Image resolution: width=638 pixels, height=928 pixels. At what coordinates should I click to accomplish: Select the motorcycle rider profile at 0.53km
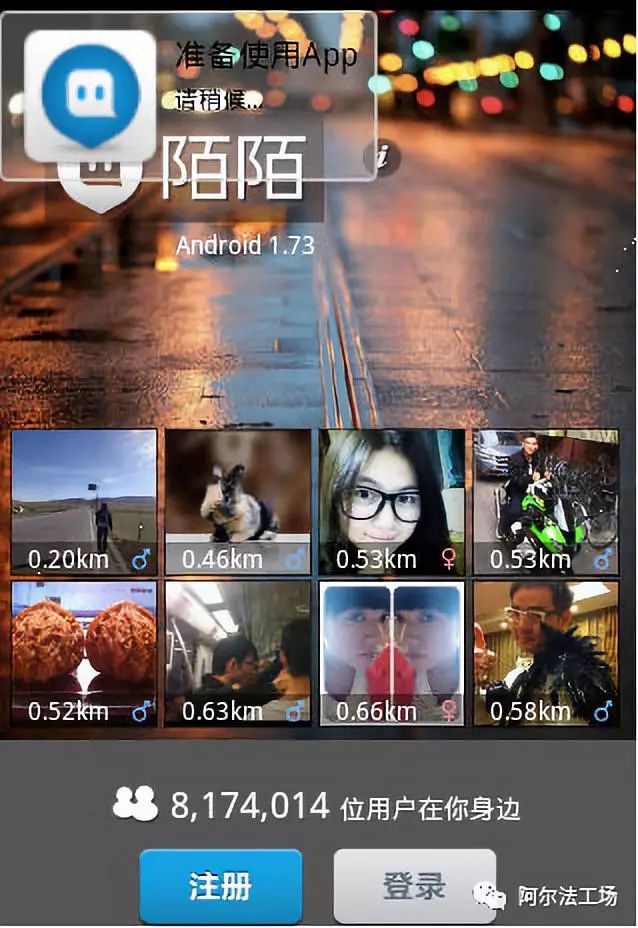coord(546,502)
